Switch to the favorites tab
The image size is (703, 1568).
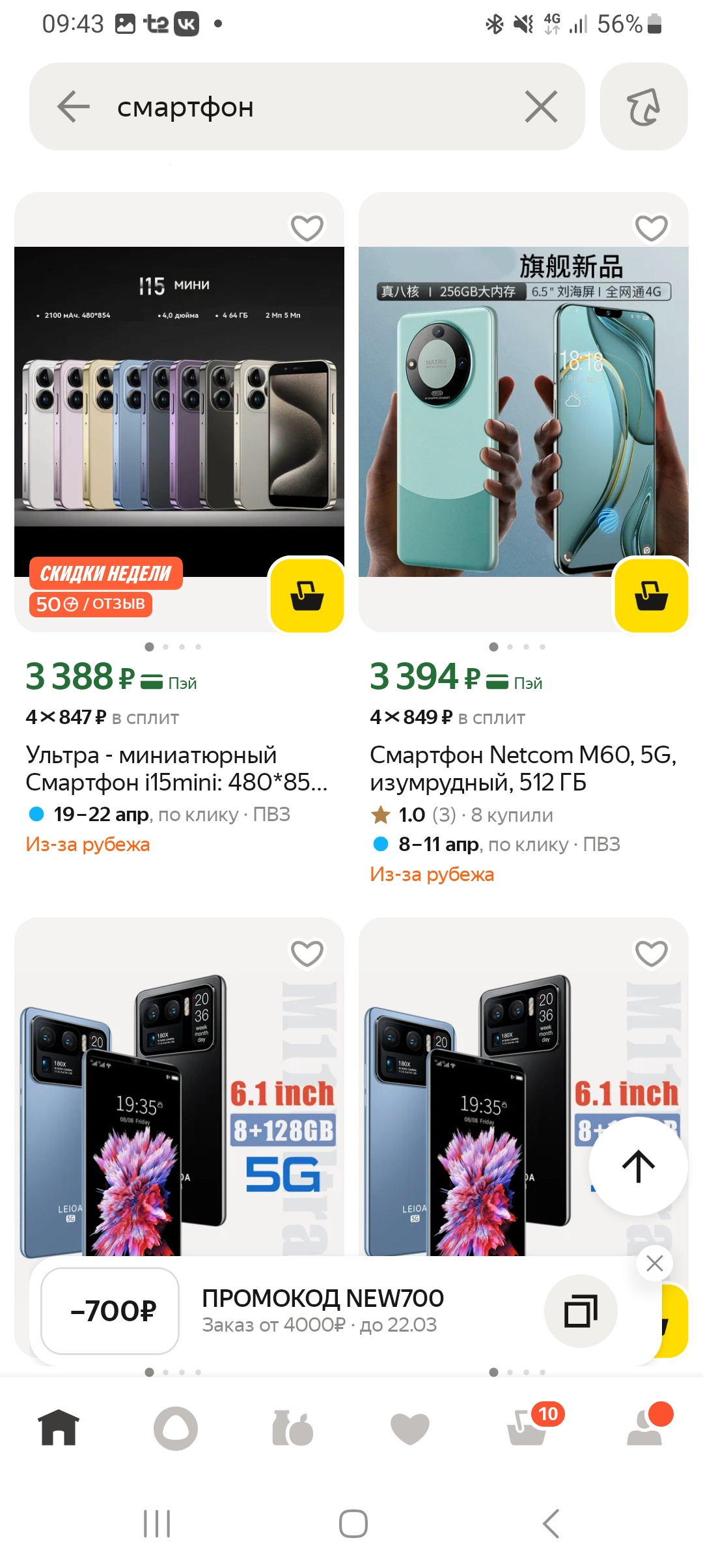pyautogui.click(x=409, y=1429)
